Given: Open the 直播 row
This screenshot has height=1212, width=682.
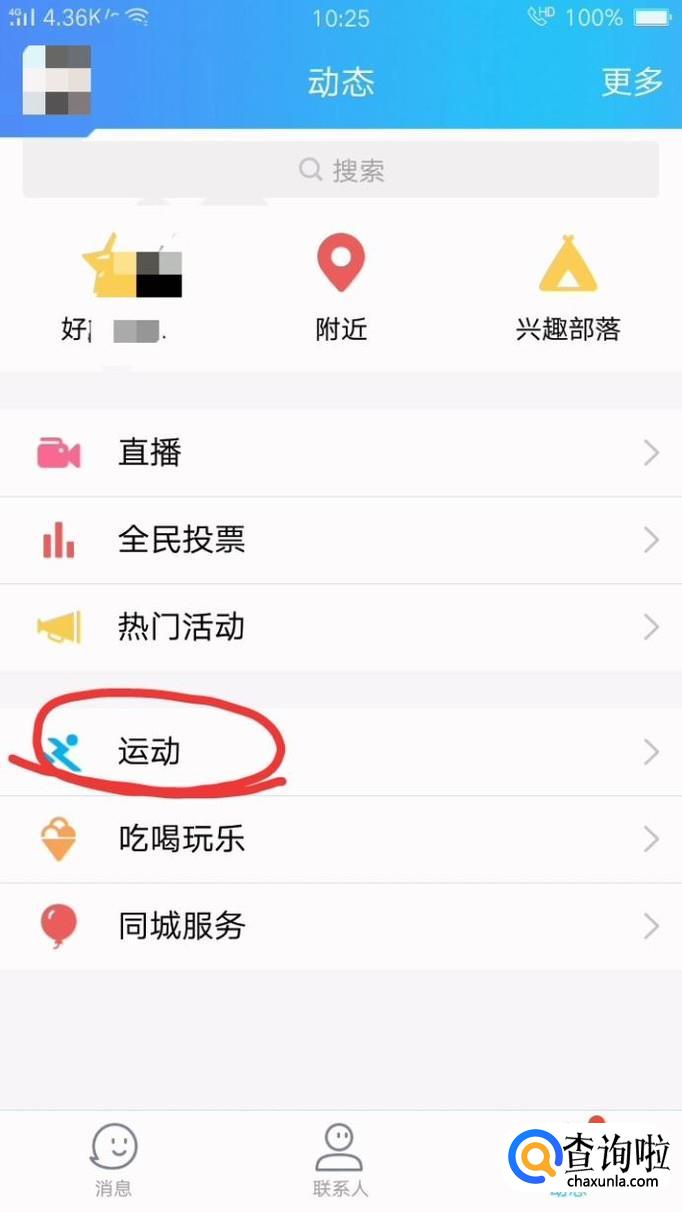Looking at the screenshot, I should [x=341, y=453].
